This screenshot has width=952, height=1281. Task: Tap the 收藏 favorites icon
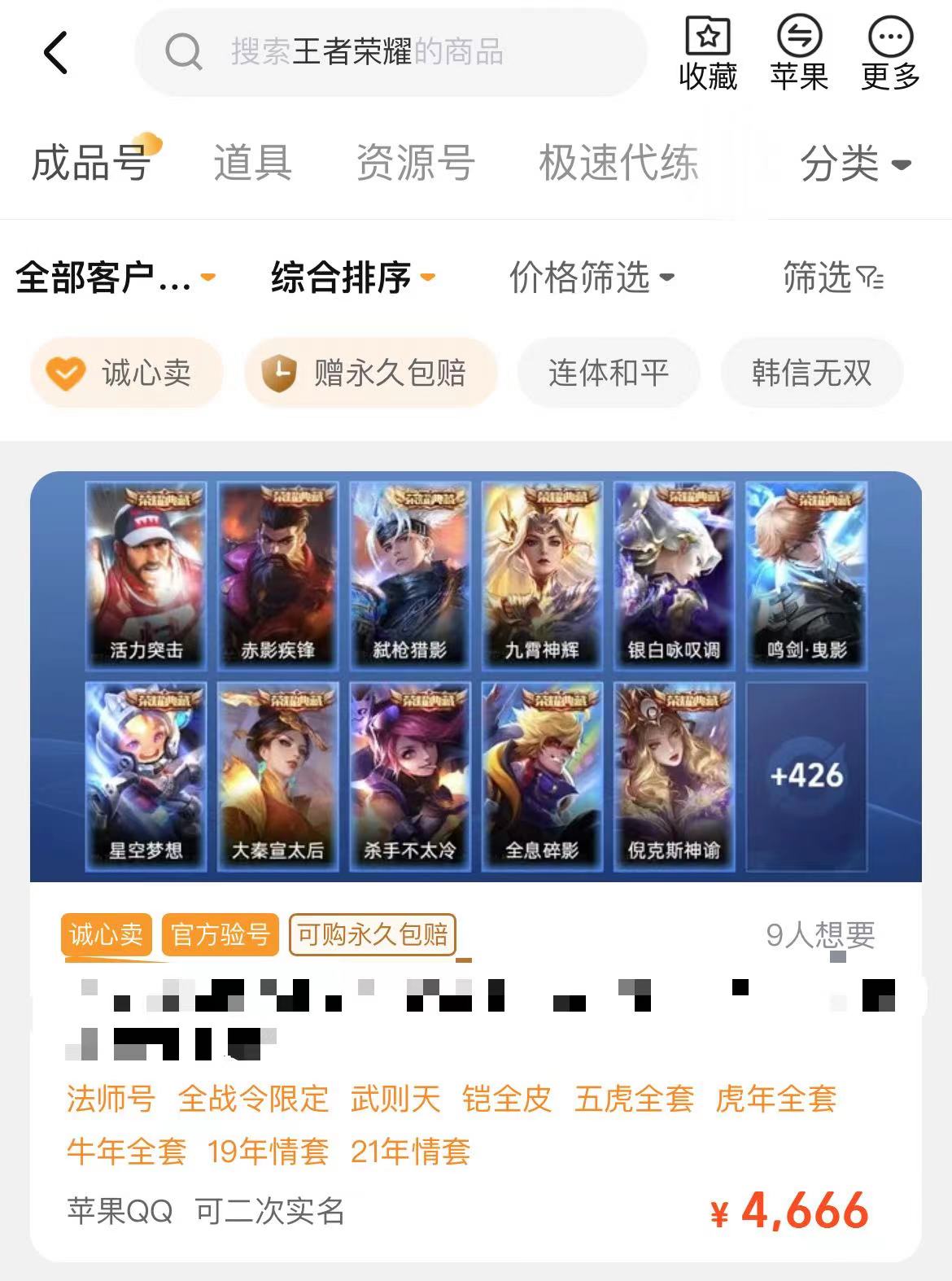click(x=708, y=54)
